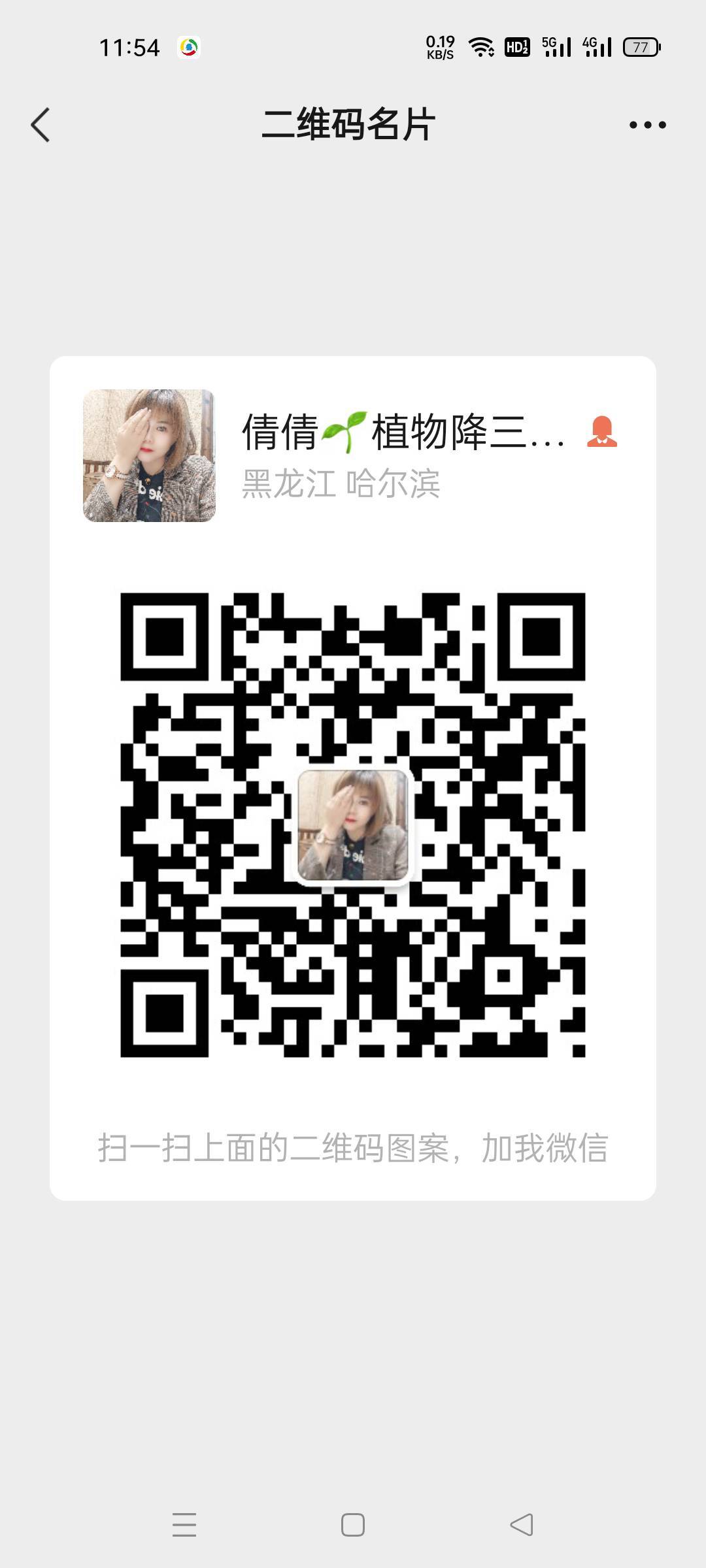
Task: Tap the system home button
Action: (x=353, y=1525)
